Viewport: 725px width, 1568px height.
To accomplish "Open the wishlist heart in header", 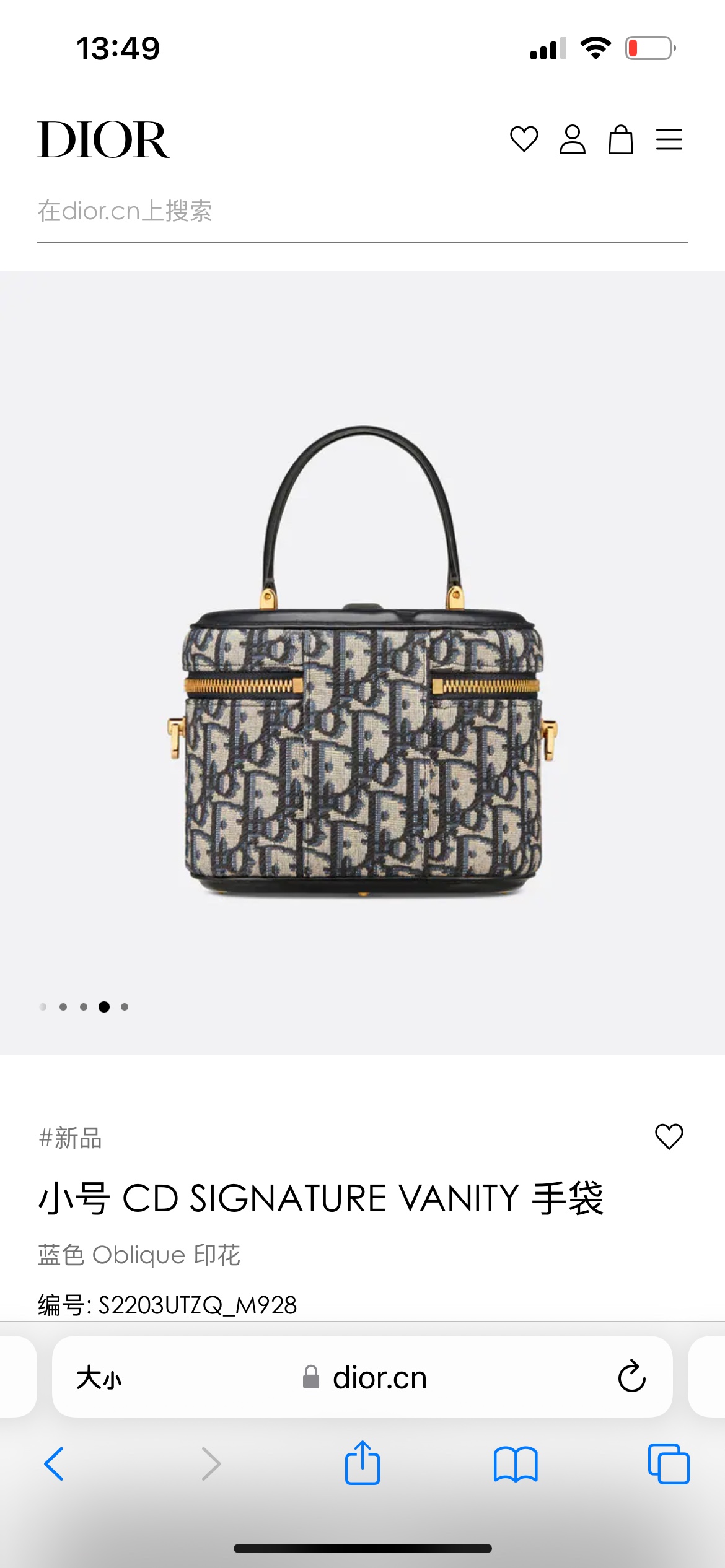I will click(524, 139).
